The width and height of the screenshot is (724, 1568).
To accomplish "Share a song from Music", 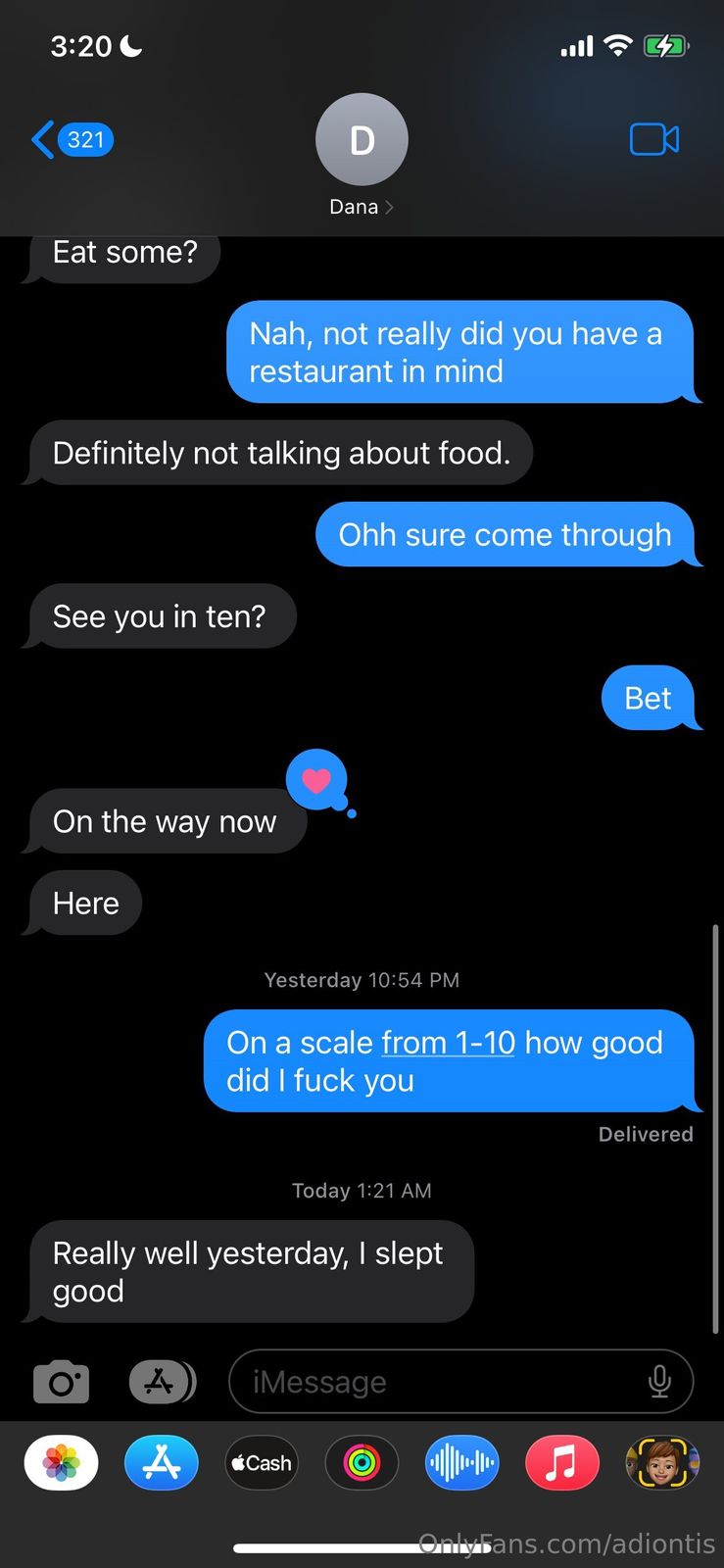I will point(561,1463).
